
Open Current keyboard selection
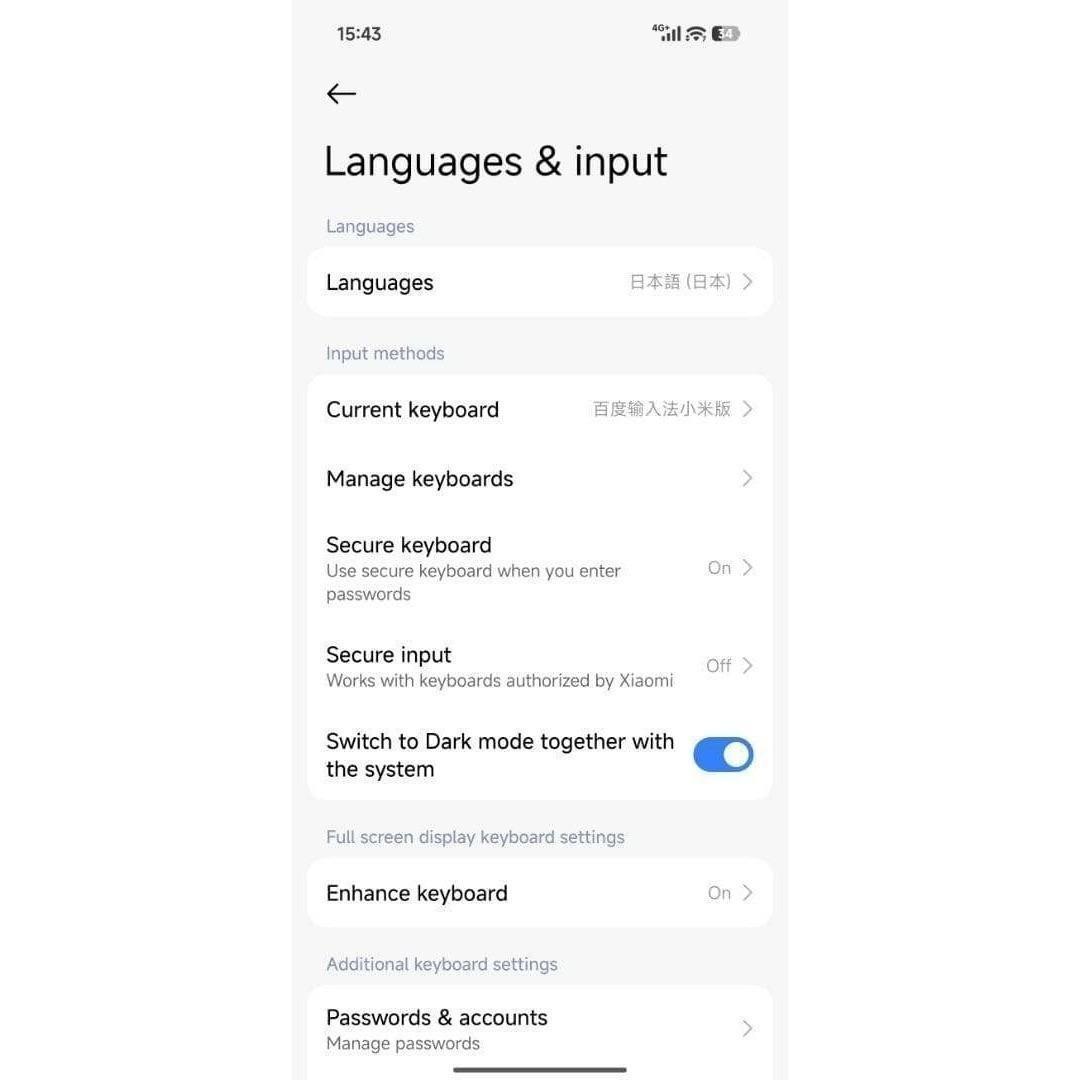click(x=539, y=409)
